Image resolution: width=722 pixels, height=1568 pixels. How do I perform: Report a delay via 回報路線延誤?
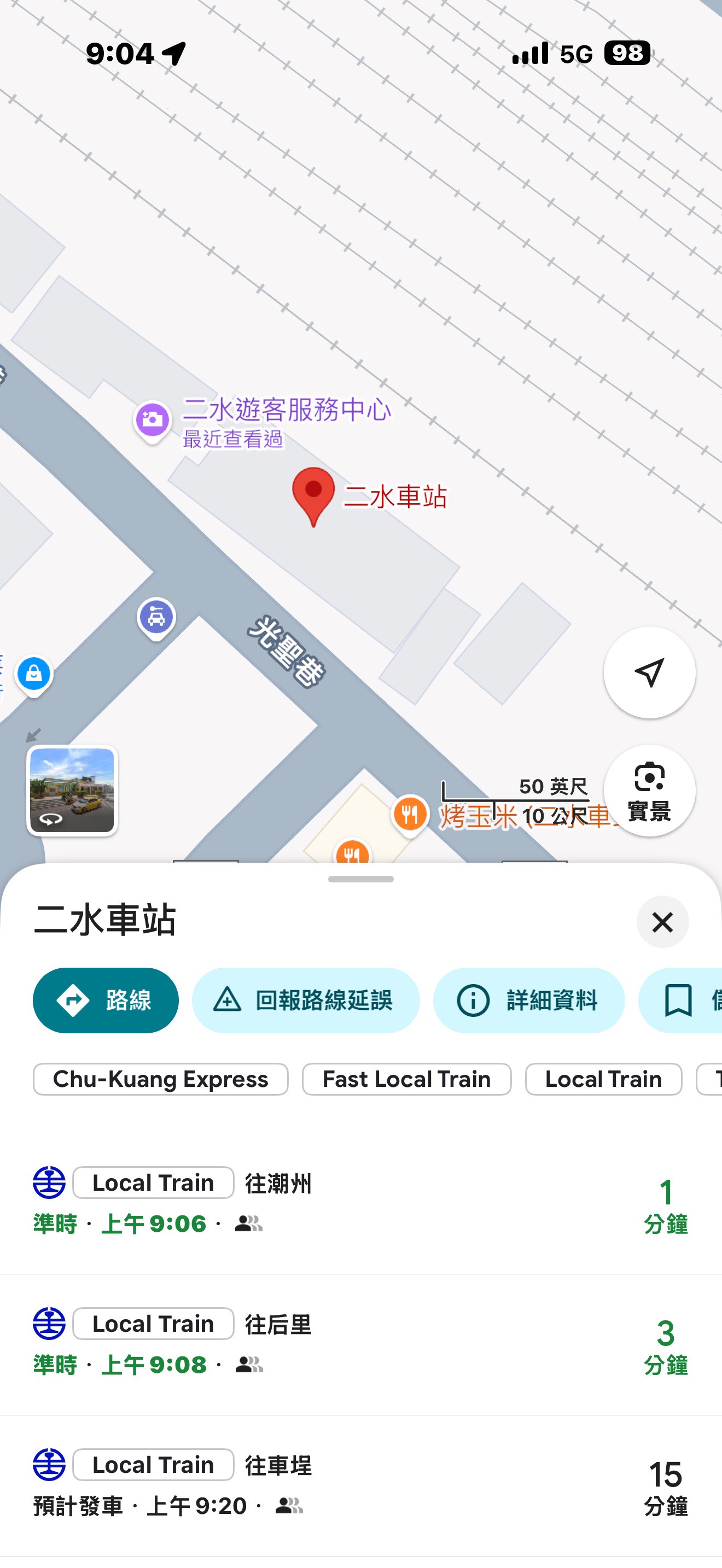[306, 1000]
